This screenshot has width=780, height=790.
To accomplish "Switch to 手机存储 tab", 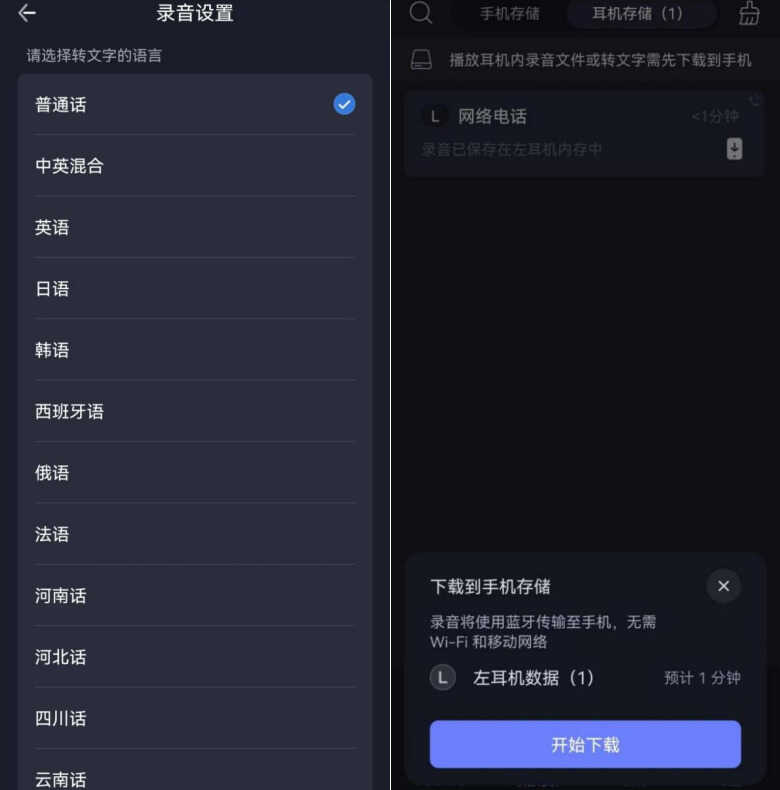I will (509, 14).
